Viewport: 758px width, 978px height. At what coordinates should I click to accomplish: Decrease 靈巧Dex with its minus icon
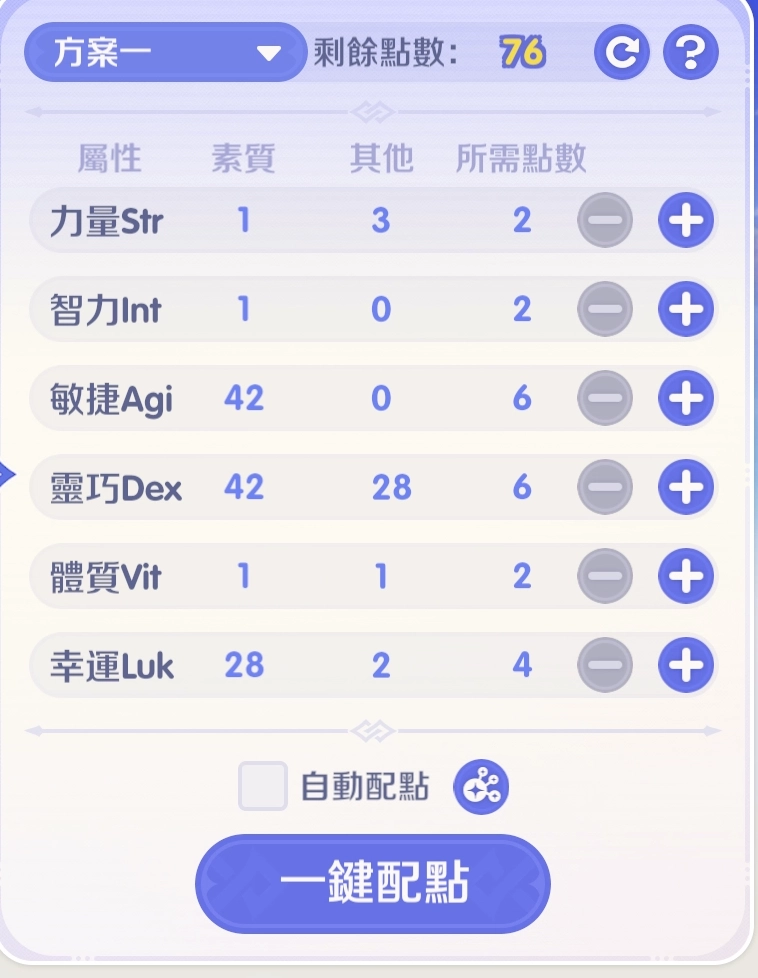605,487
